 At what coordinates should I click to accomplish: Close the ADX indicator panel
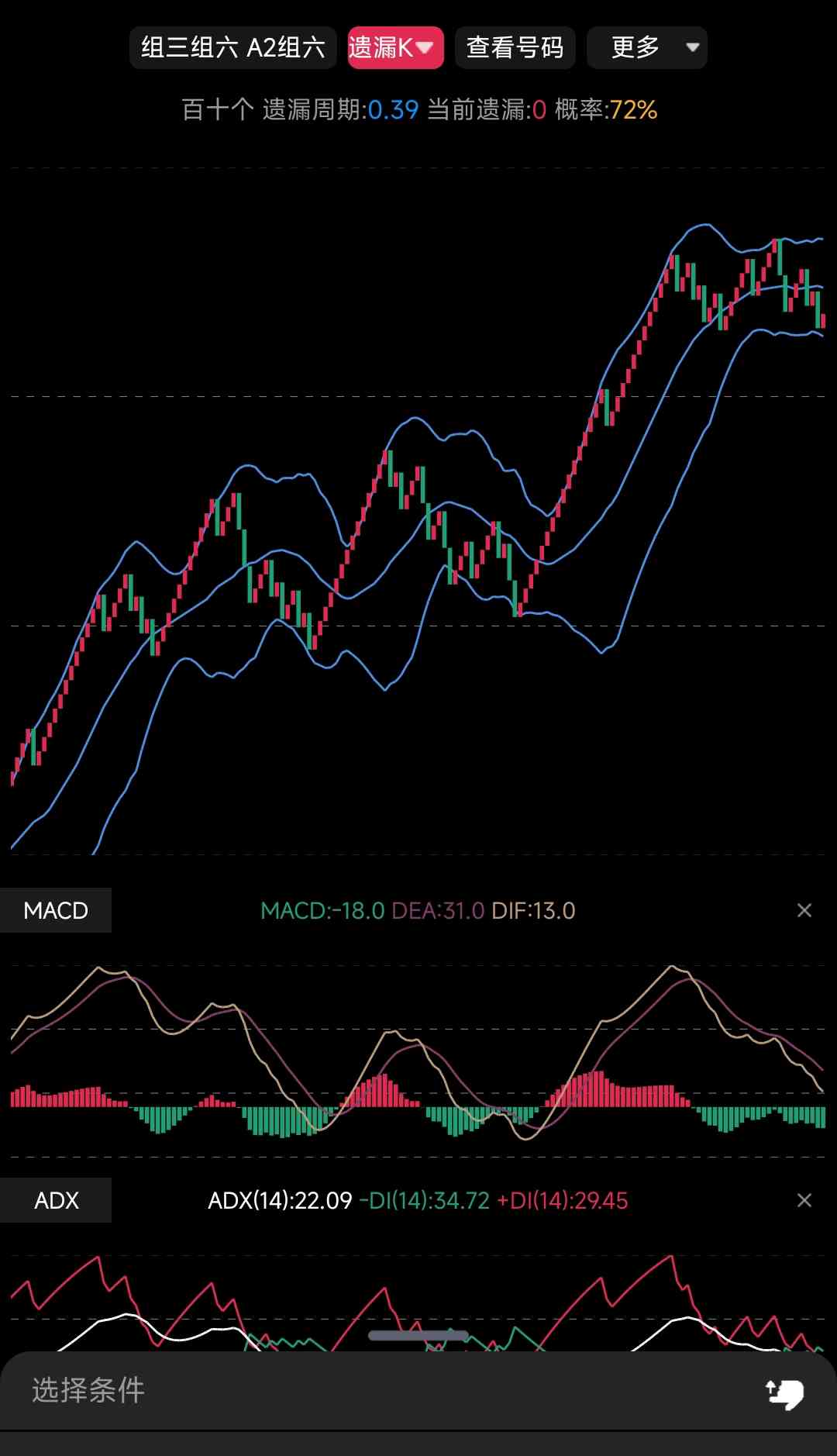pos(804,1200)
